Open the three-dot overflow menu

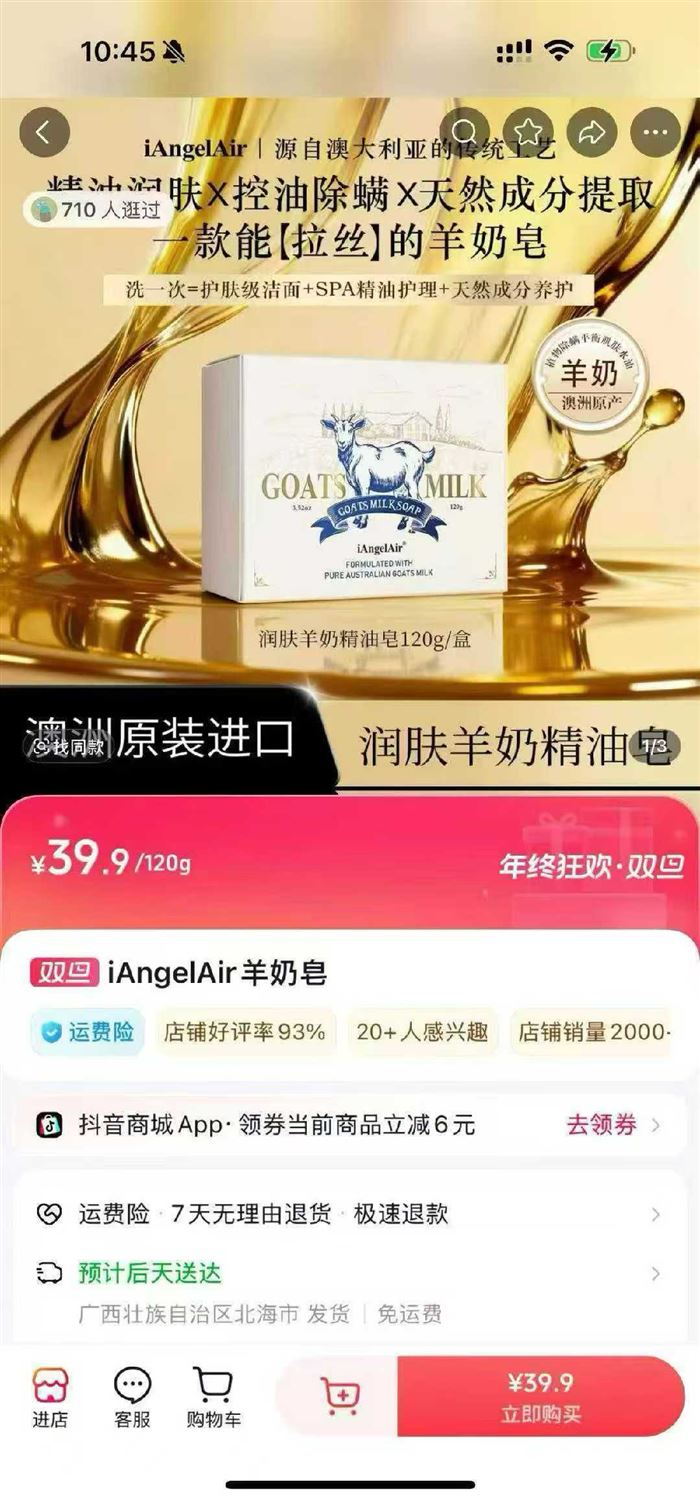[x=656, y=133]
